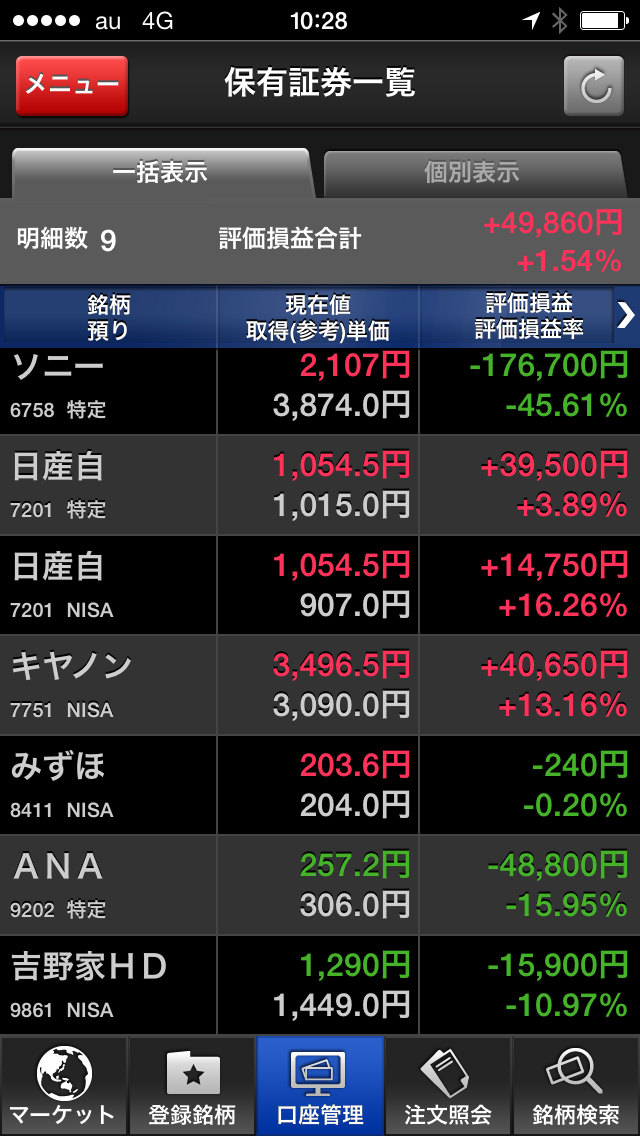
Task: Open the キヤノン 7751 holding row
Action: (x=320, y=685)
